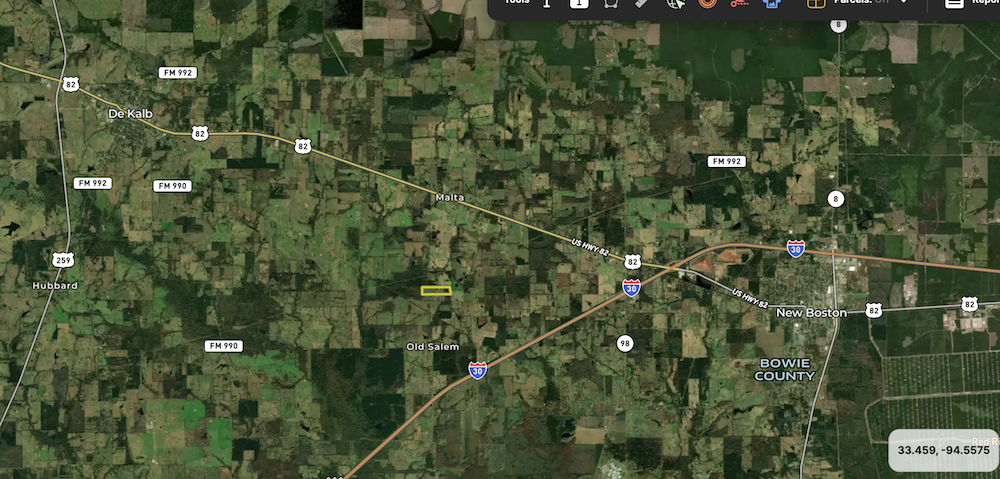Select the yellow outlined parcel on the map
Viewport: 1000px width, 479px height.
coord(436,291)
